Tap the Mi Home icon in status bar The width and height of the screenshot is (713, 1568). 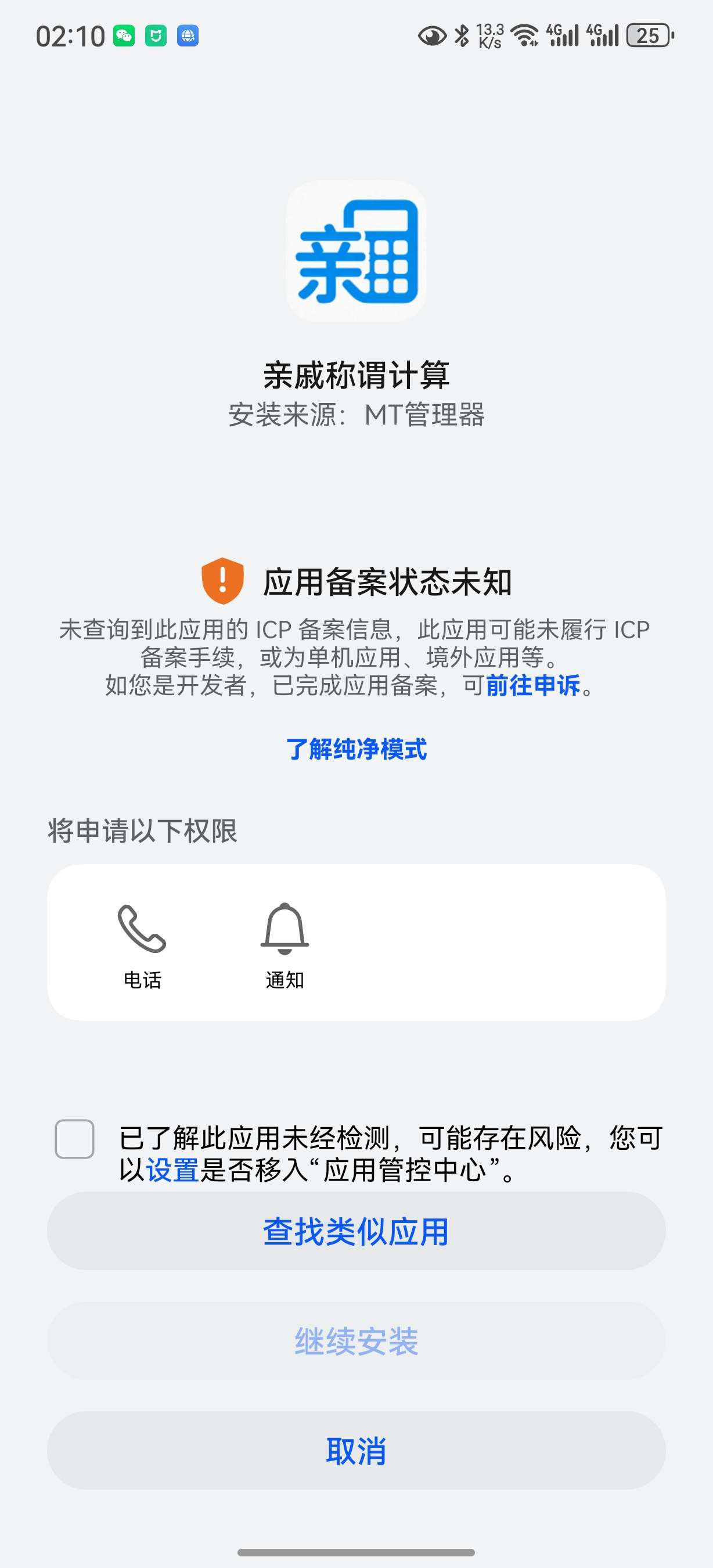pos(156,37)
